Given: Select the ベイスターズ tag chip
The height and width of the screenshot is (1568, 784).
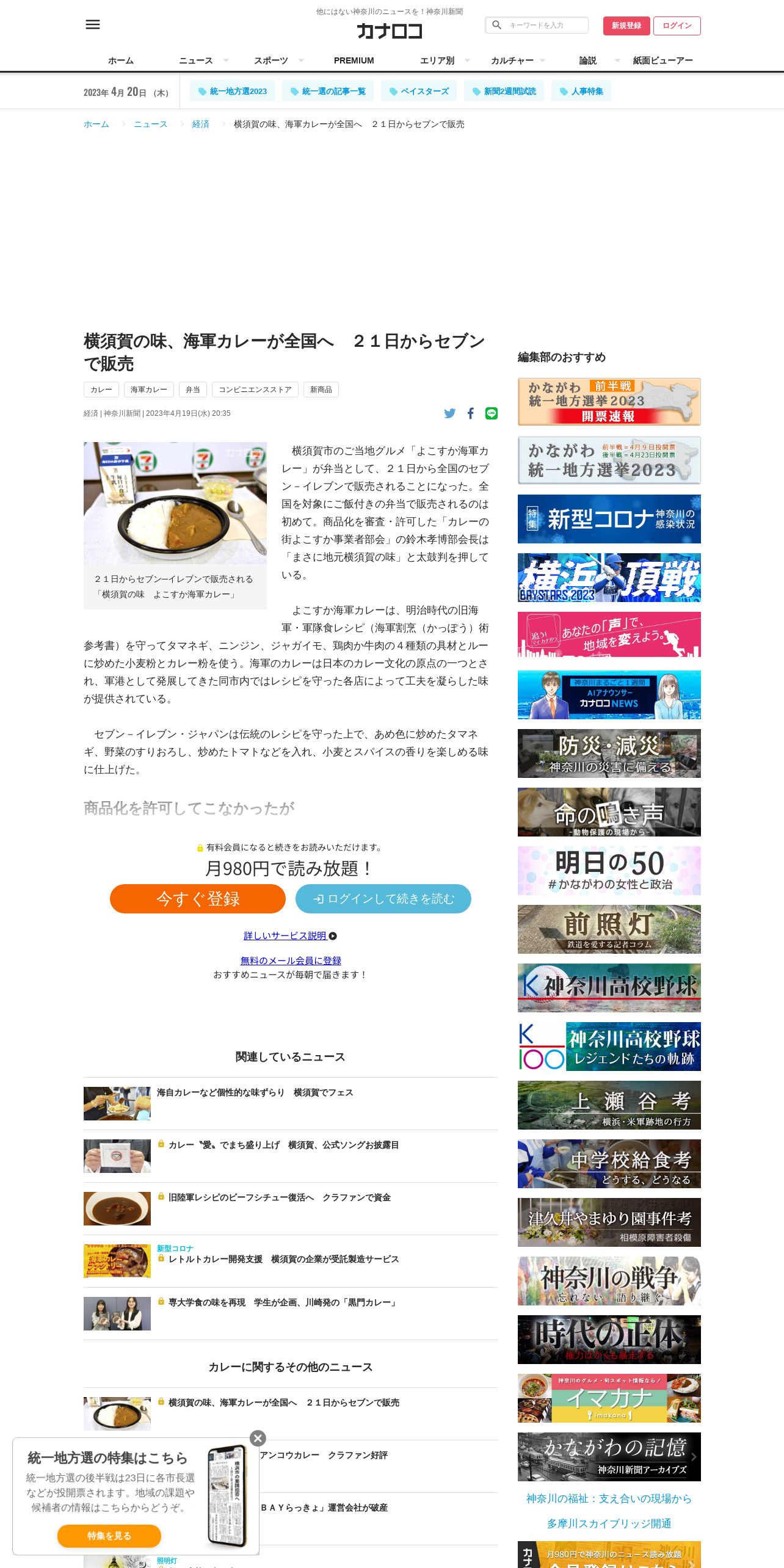Looking at the screenshot, I should (419, 91).
